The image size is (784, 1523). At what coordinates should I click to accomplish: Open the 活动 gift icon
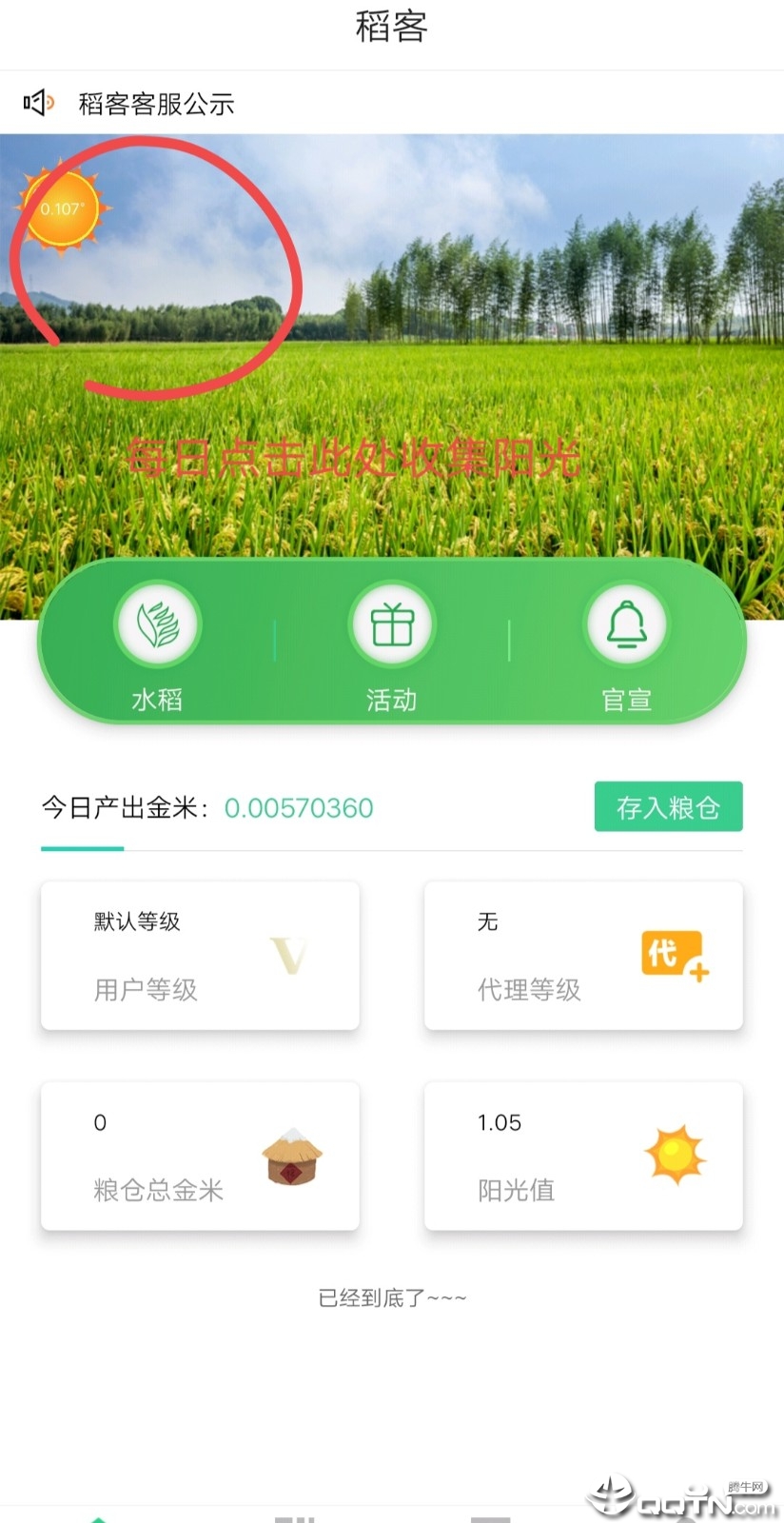[391, 623]
